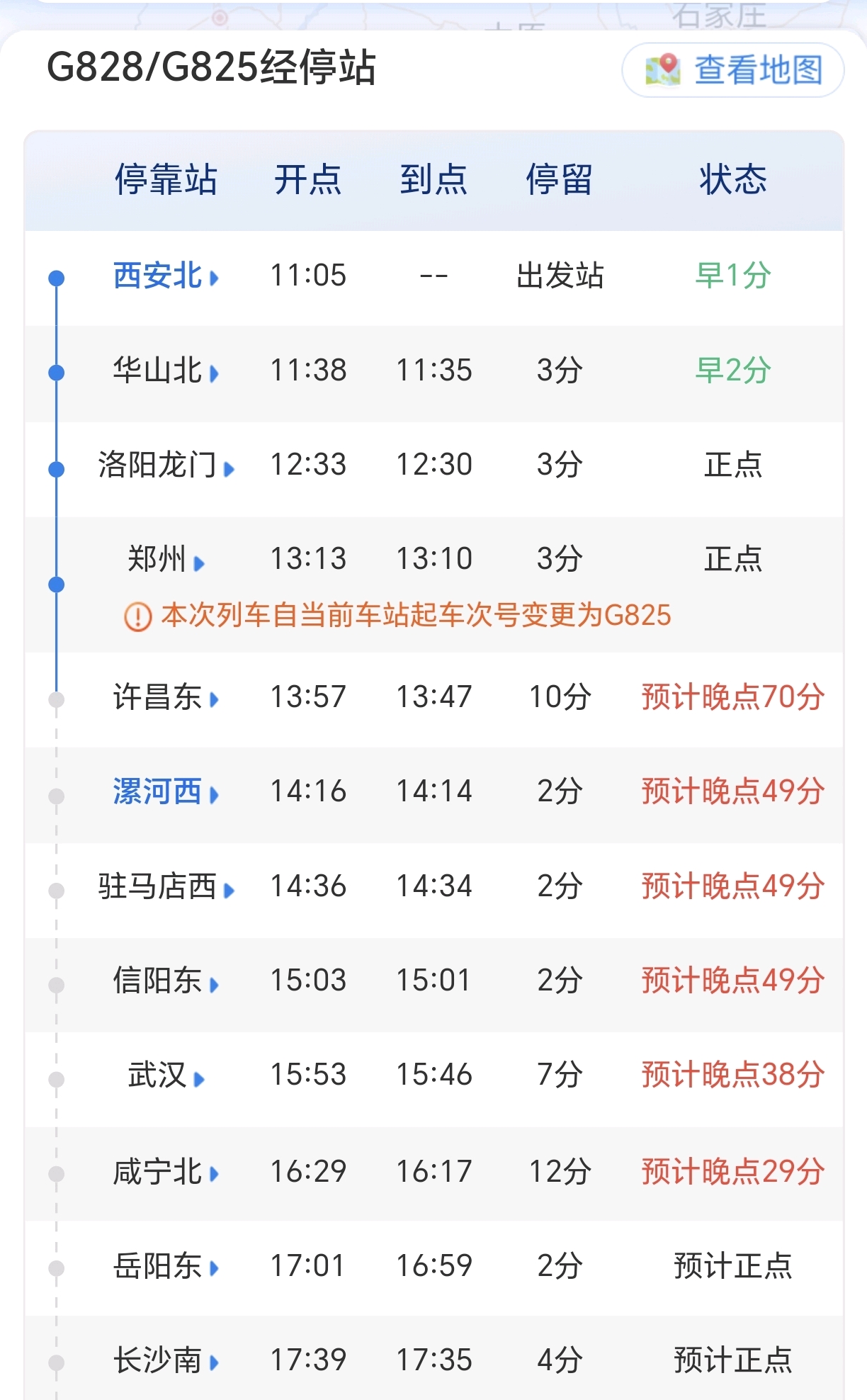Image resolution: width=867 pixels, height=1400 pixels.
Task: Select 驻马店西 in the stop list
Action: (166, 886)
